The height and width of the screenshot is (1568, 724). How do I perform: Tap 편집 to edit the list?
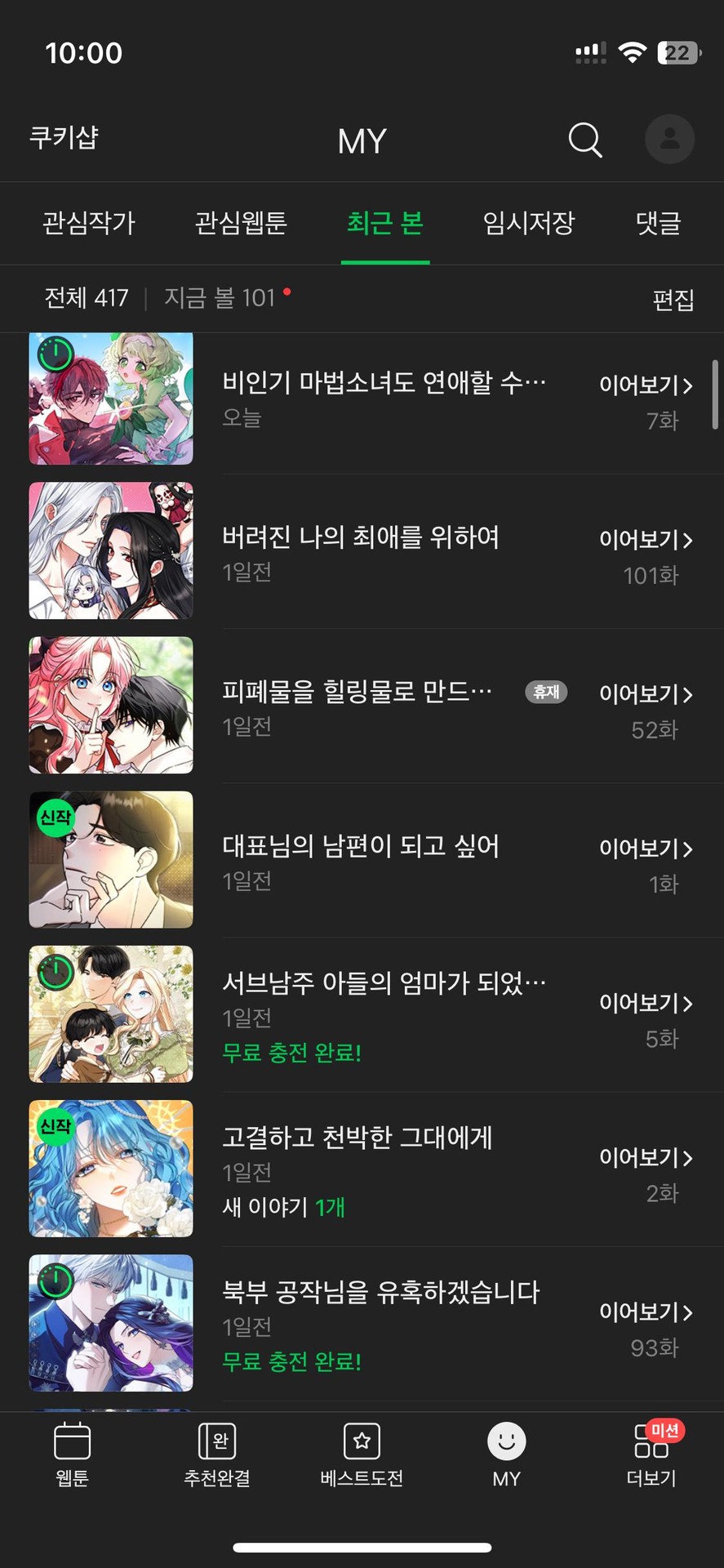pos(673,300)
